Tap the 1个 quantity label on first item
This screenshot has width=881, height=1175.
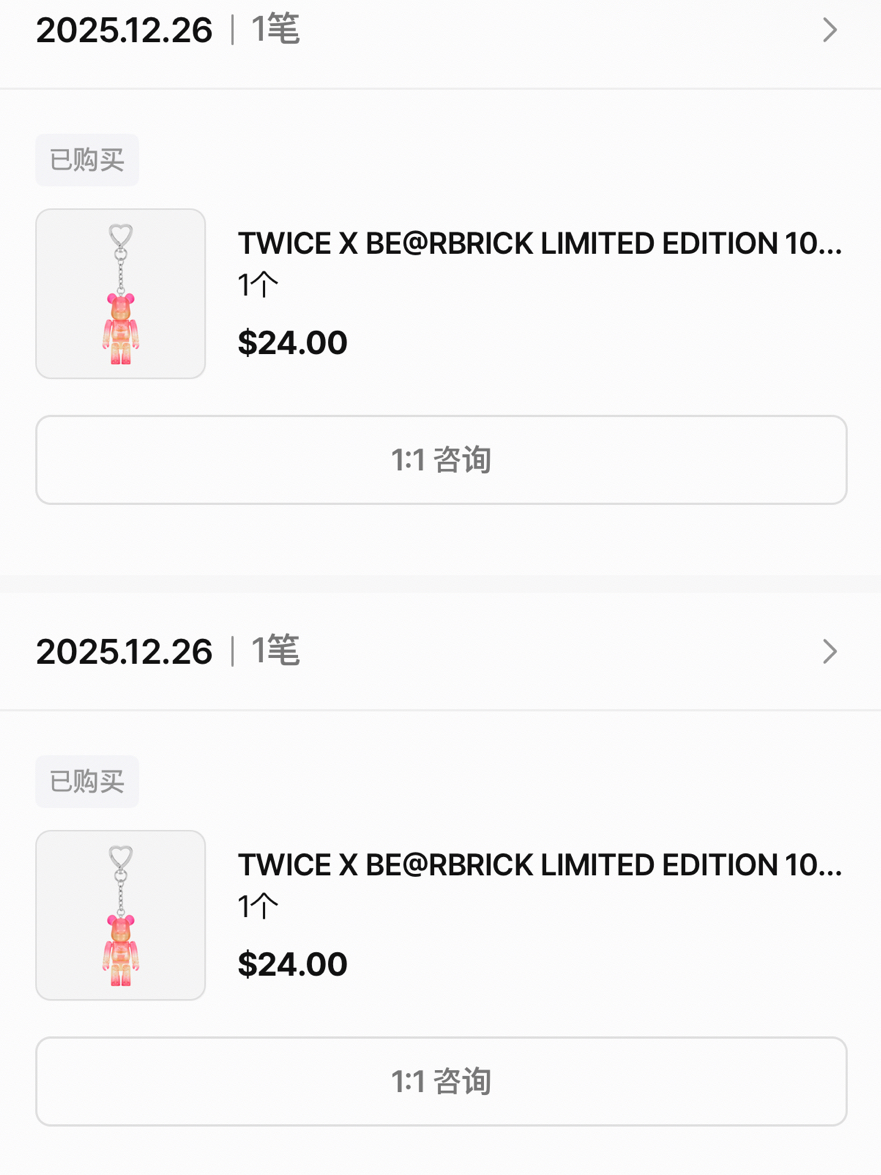tap(257, 283)
